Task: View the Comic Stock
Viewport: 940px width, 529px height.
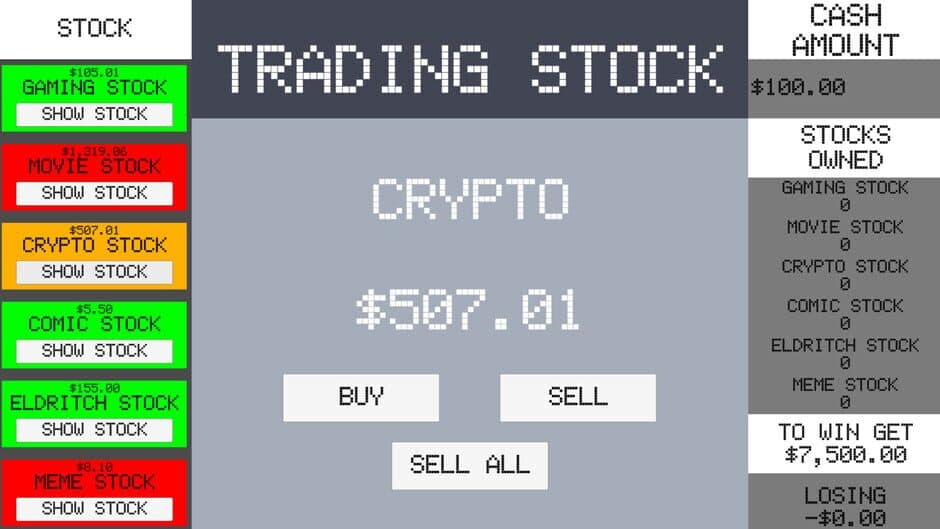Action: click(x=94, y=351)
